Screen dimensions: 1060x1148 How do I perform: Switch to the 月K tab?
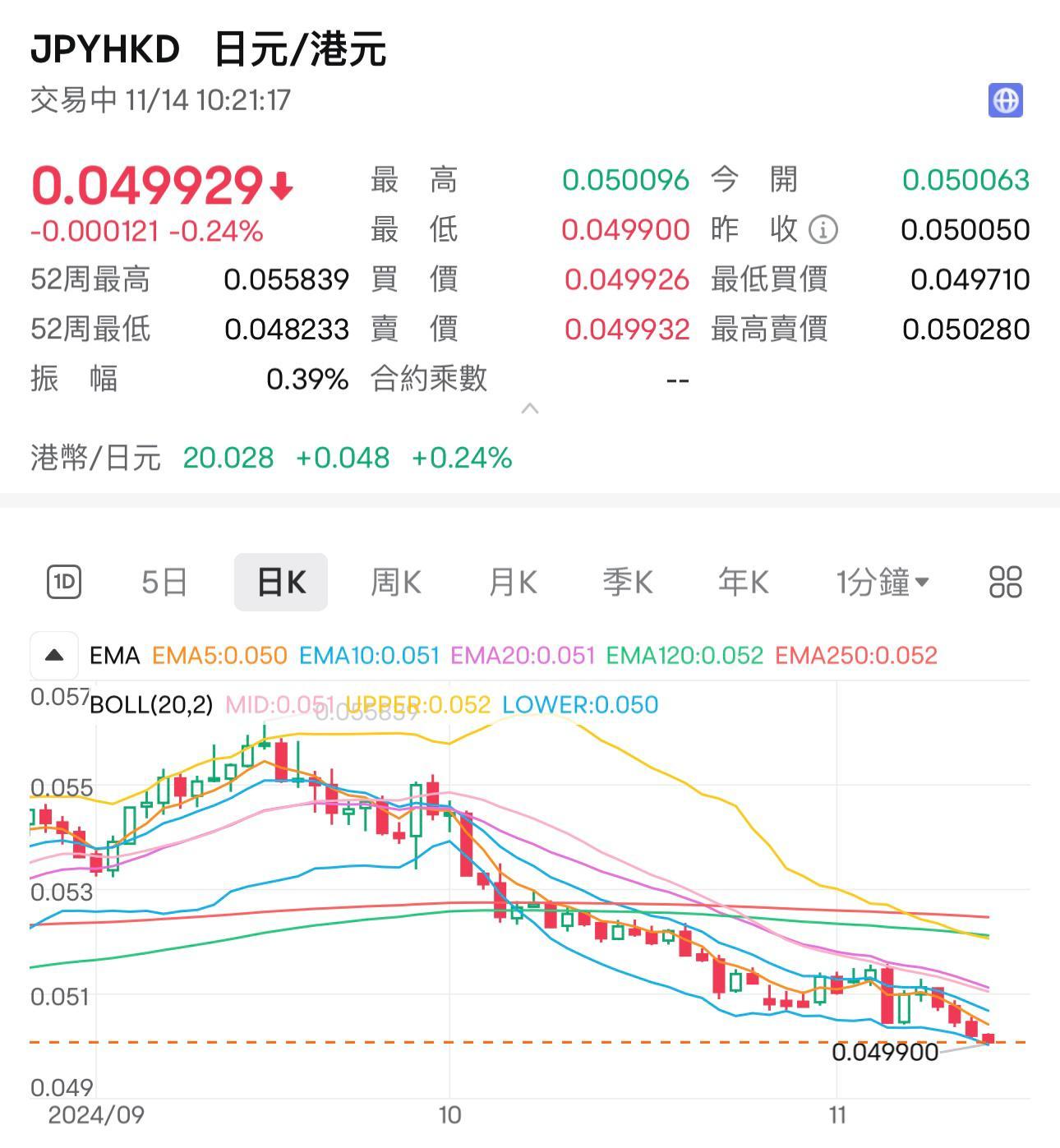coord(510,581)
